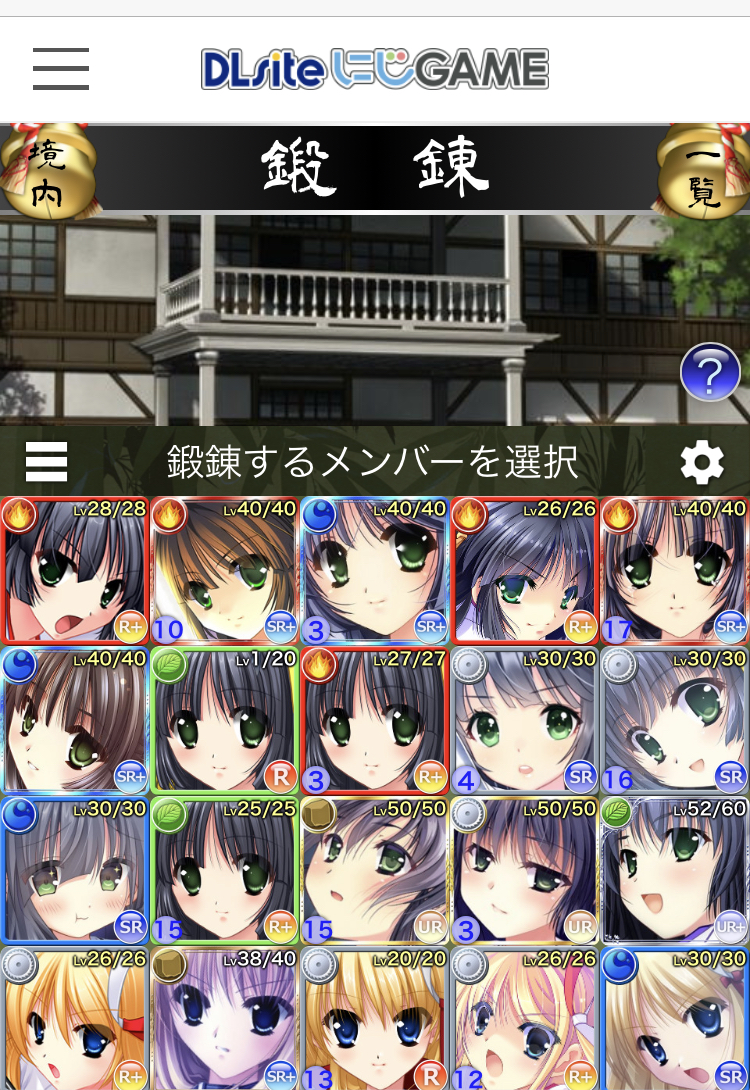Image resolution: width=750 pixels, height=1090 pixels.
Task: Select the Lv40/40 SR+ member numbered 17
Action: (x=675, y=571)
